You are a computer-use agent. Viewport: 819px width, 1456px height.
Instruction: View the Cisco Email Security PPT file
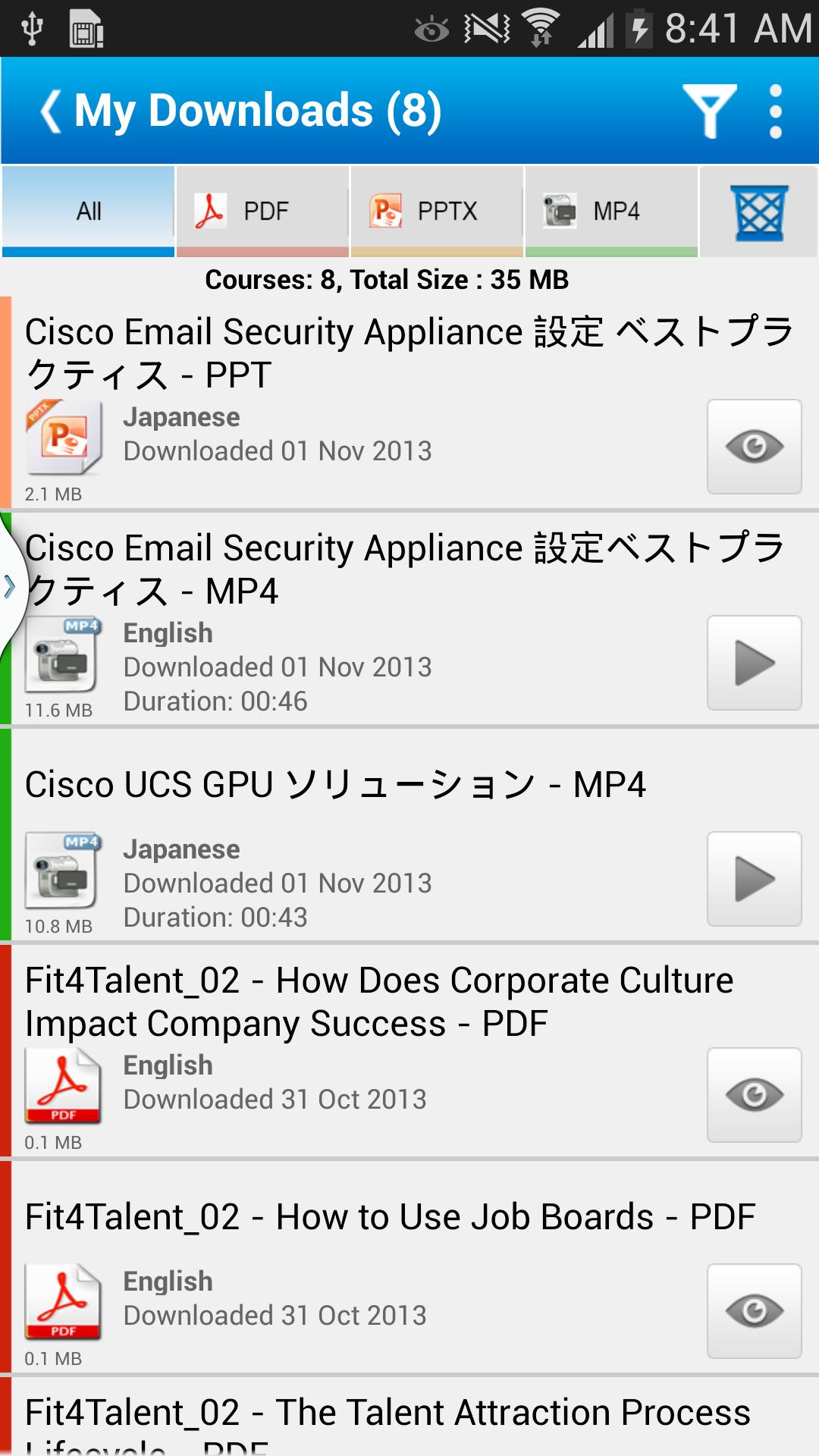pyautogui.click(x=754, y=447)
